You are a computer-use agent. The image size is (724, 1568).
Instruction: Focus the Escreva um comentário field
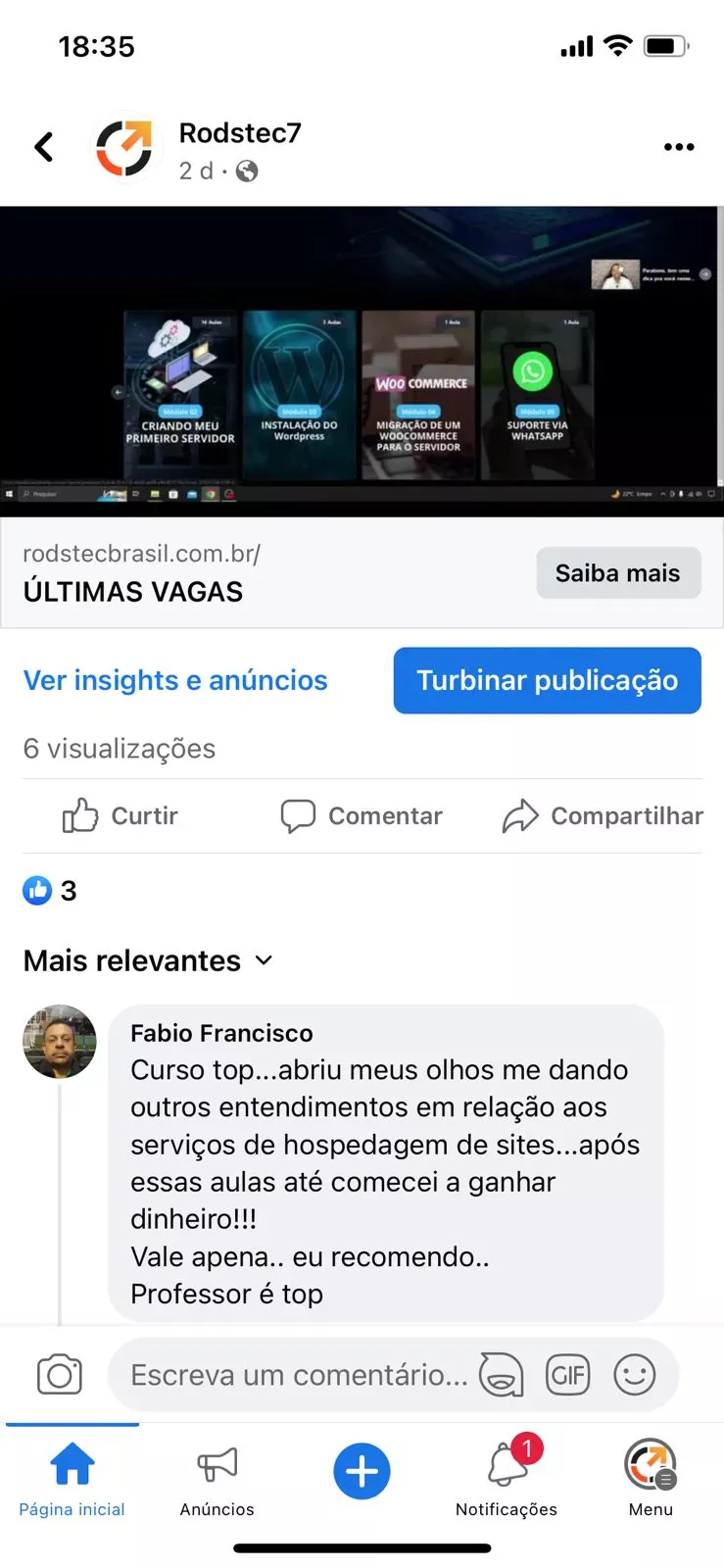click(299, 1375)
